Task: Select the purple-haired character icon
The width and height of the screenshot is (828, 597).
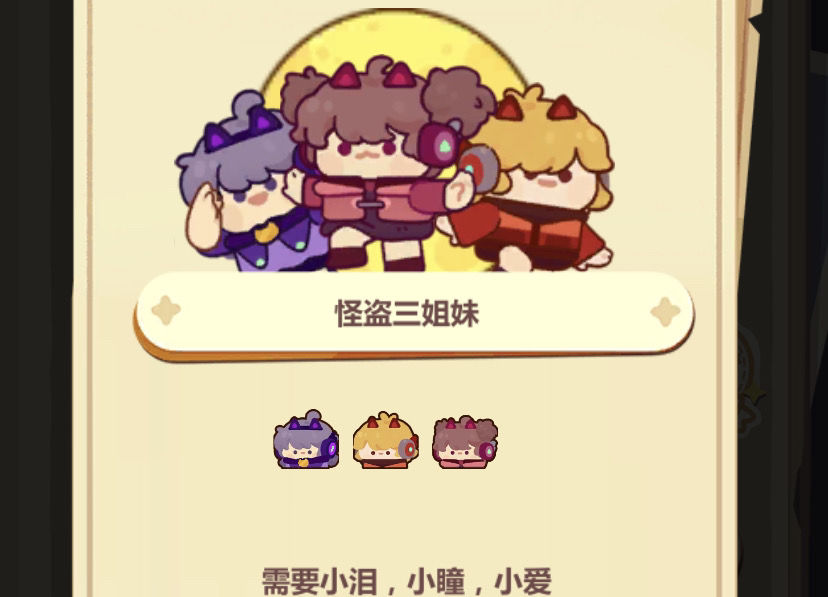Action: [306, 441]
